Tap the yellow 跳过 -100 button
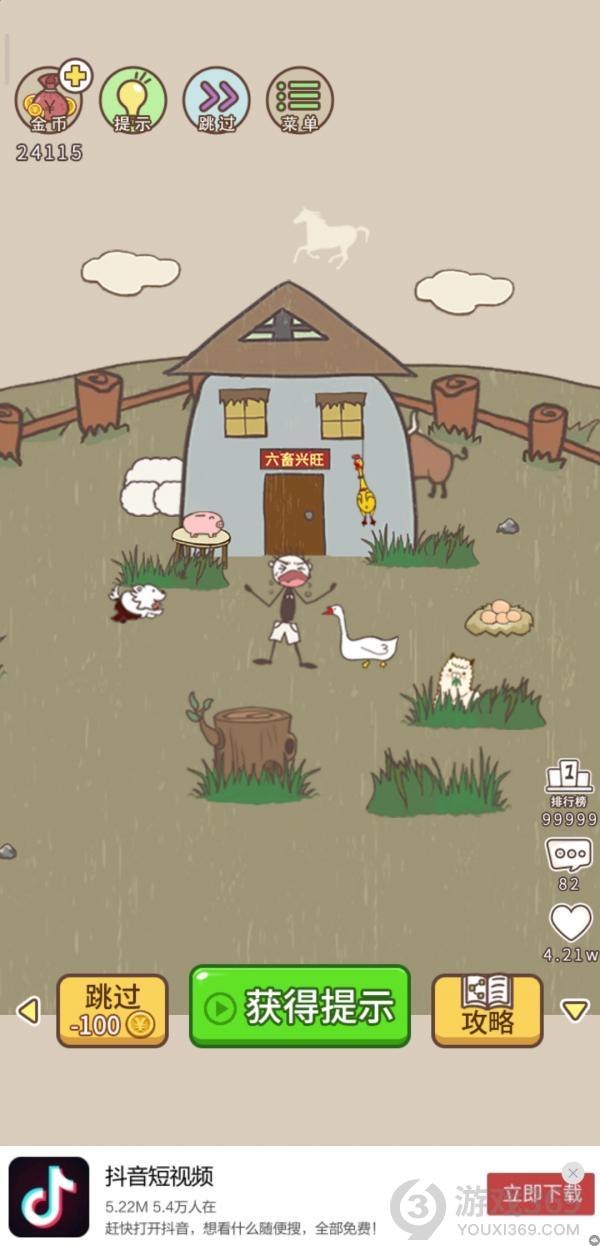This screenshot has height=1246, width=600. coord(112,1011)
